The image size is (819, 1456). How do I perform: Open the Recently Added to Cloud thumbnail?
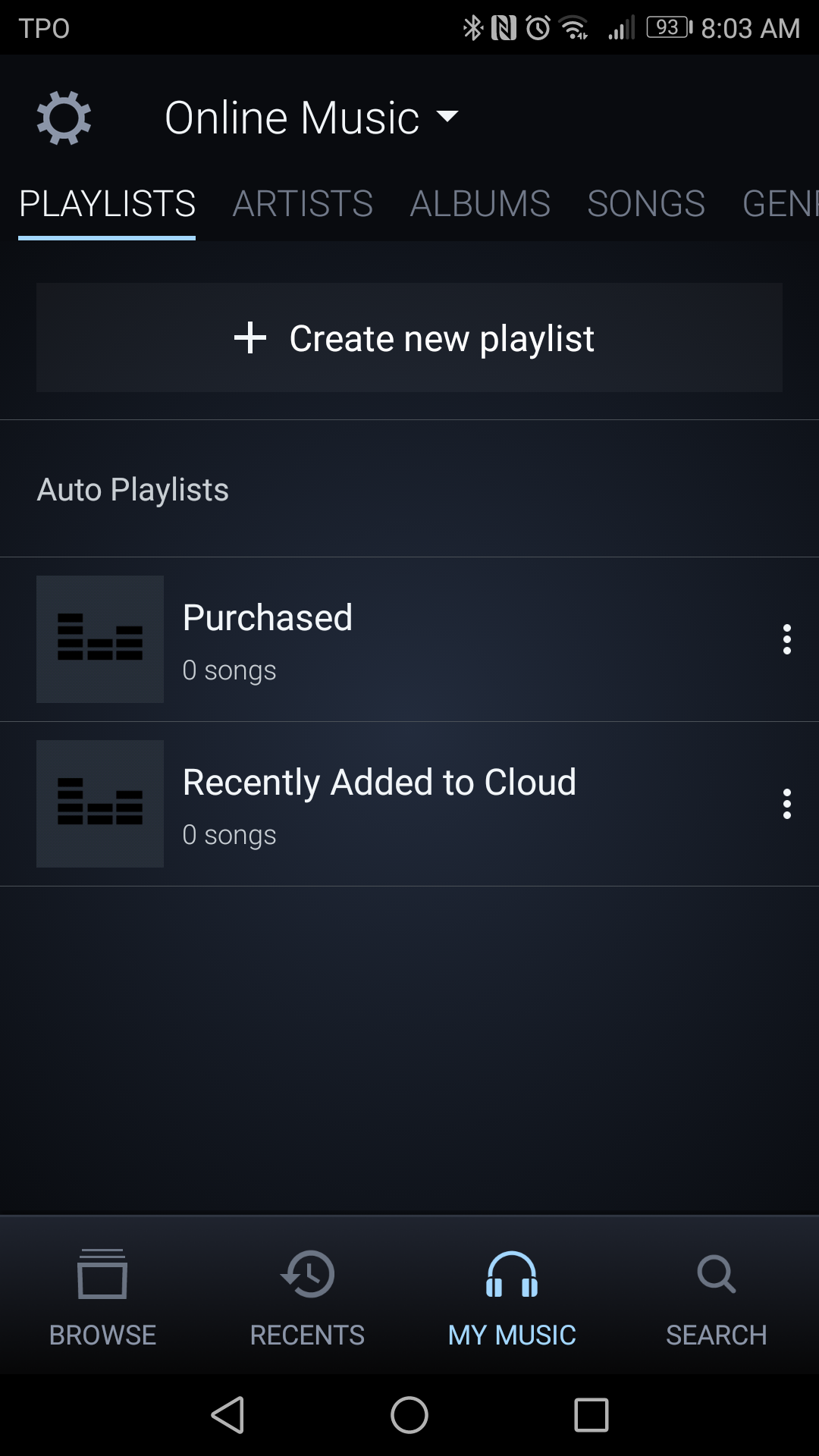[99, 804]
